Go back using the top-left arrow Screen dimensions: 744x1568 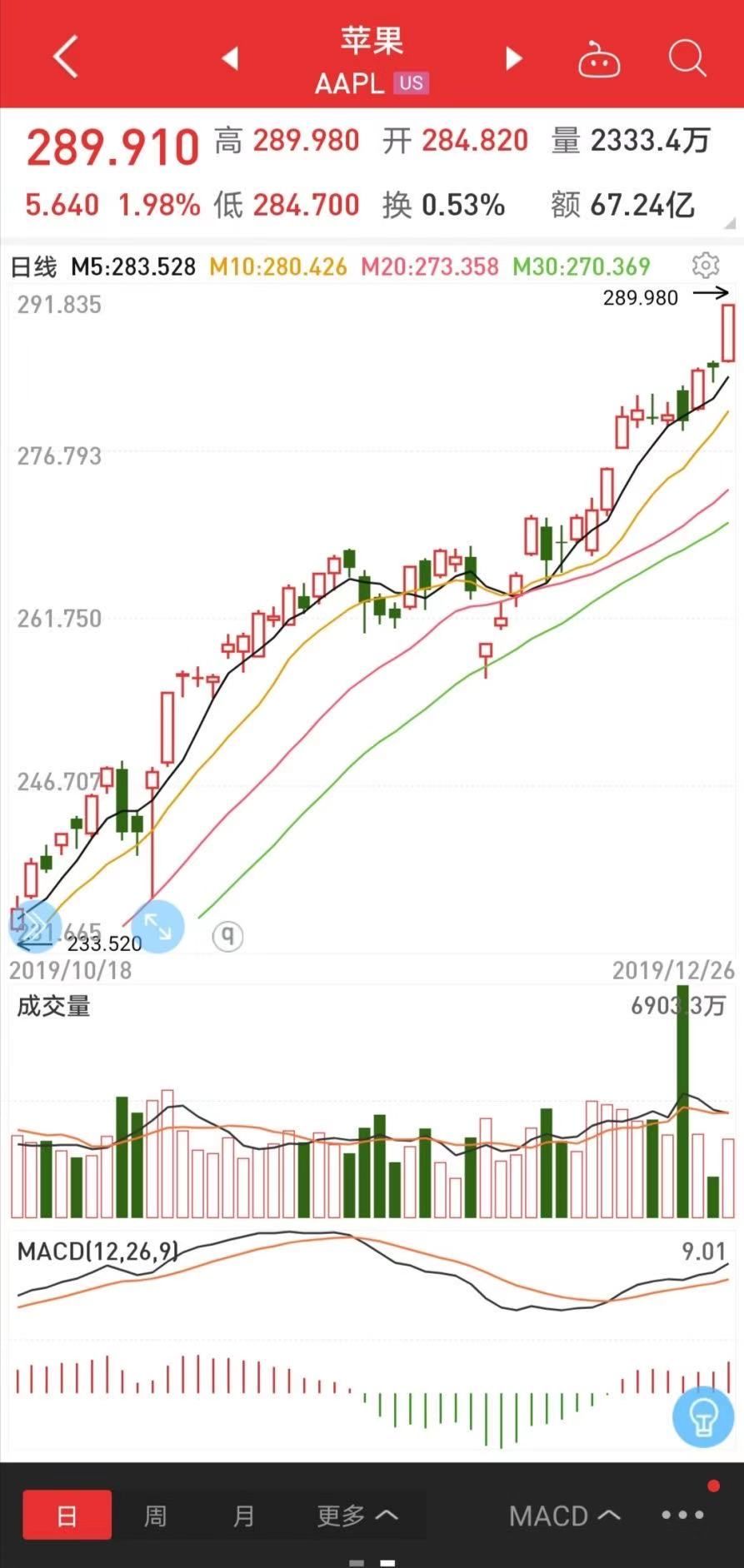tap(65, 57)
